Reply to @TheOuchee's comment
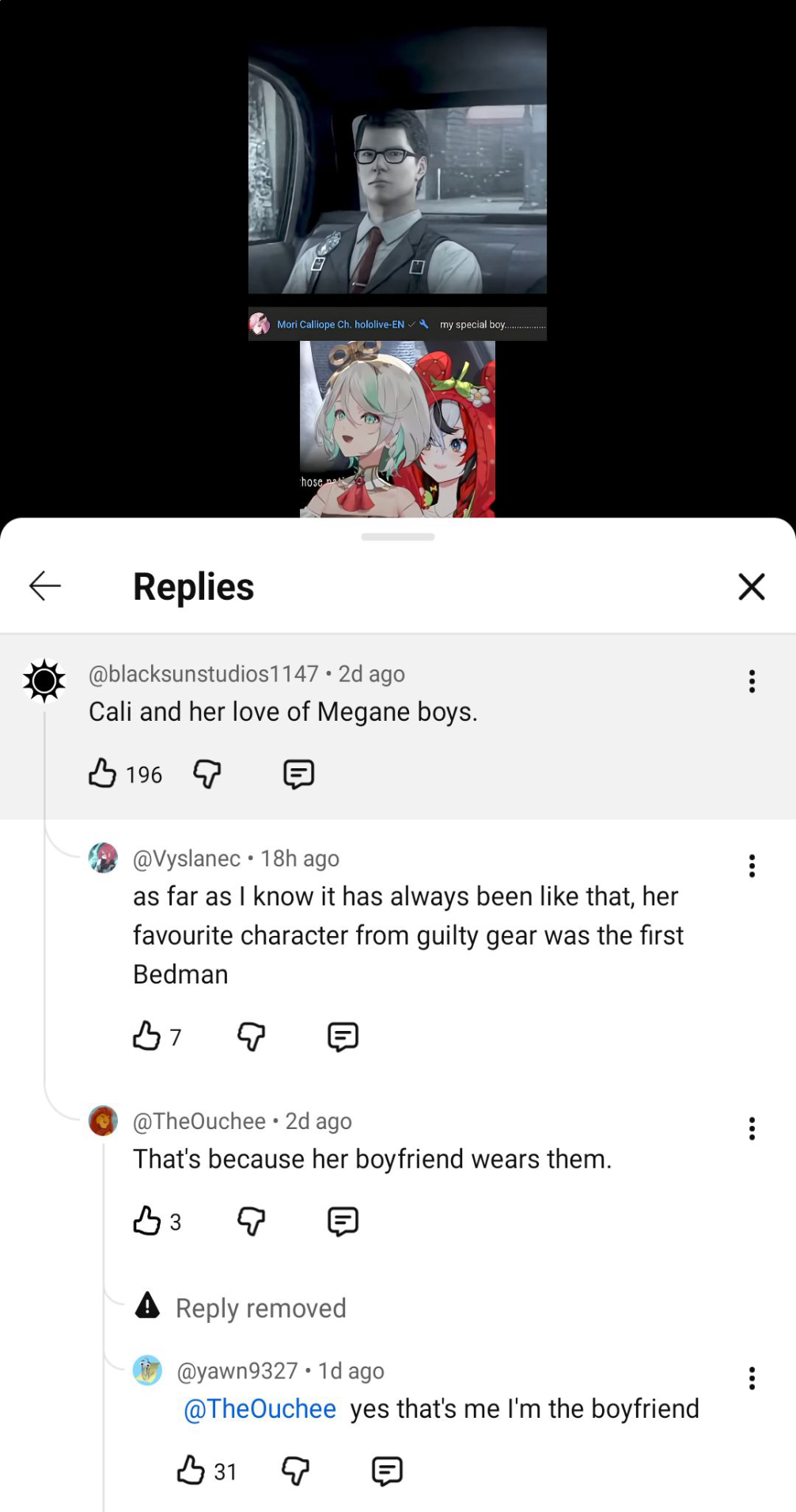 (343, 1222)
